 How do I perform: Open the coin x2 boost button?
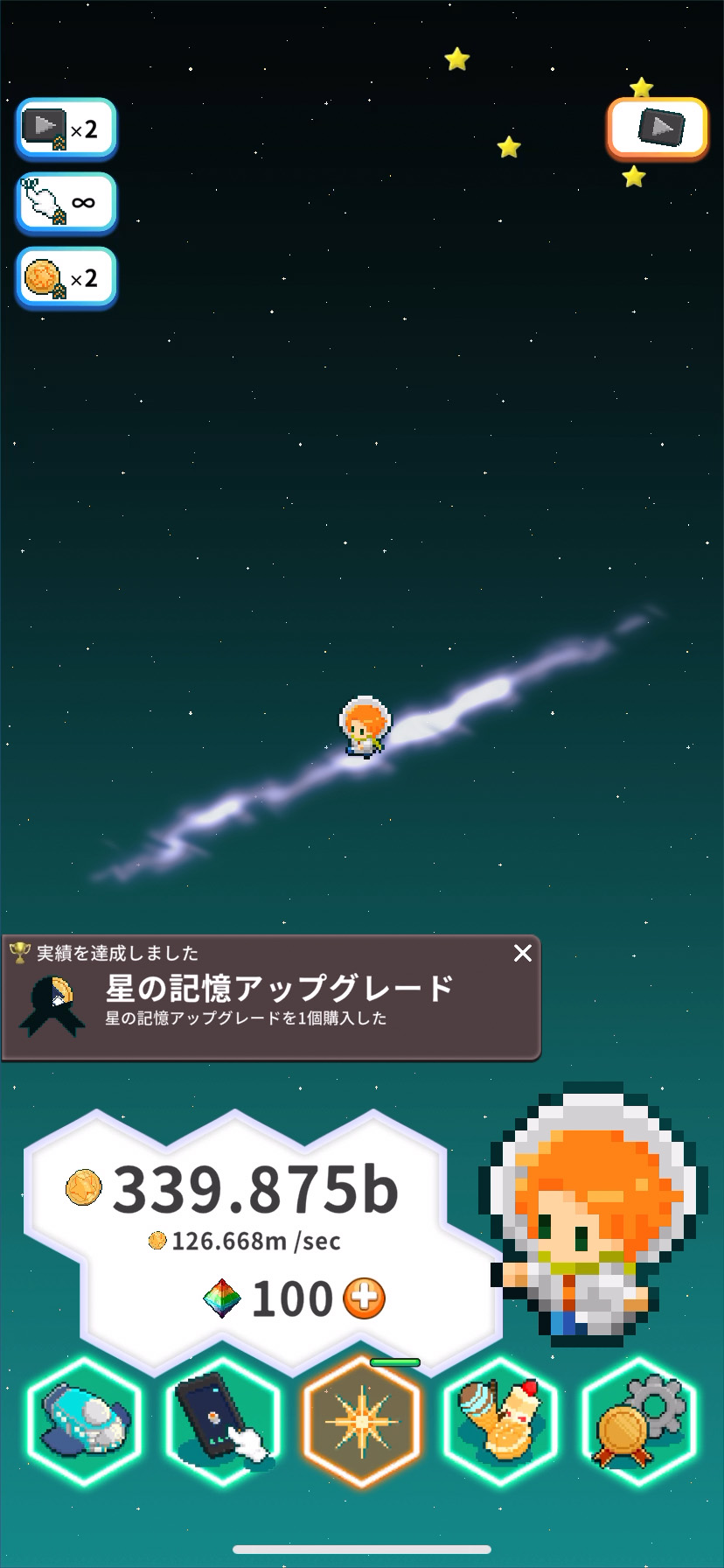click(66, 278)
